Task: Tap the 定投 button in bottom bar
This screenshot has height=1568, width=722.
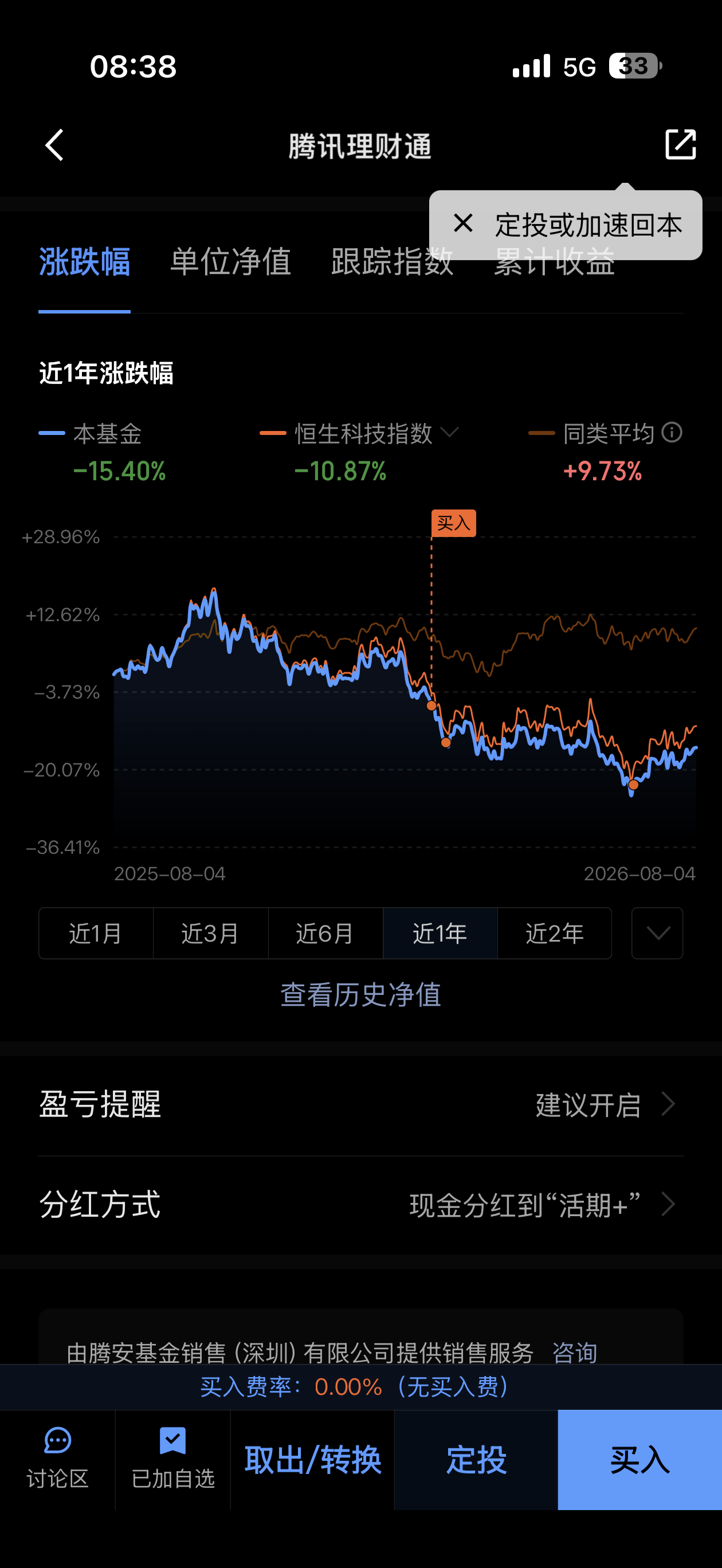Action: point(476,1460)
